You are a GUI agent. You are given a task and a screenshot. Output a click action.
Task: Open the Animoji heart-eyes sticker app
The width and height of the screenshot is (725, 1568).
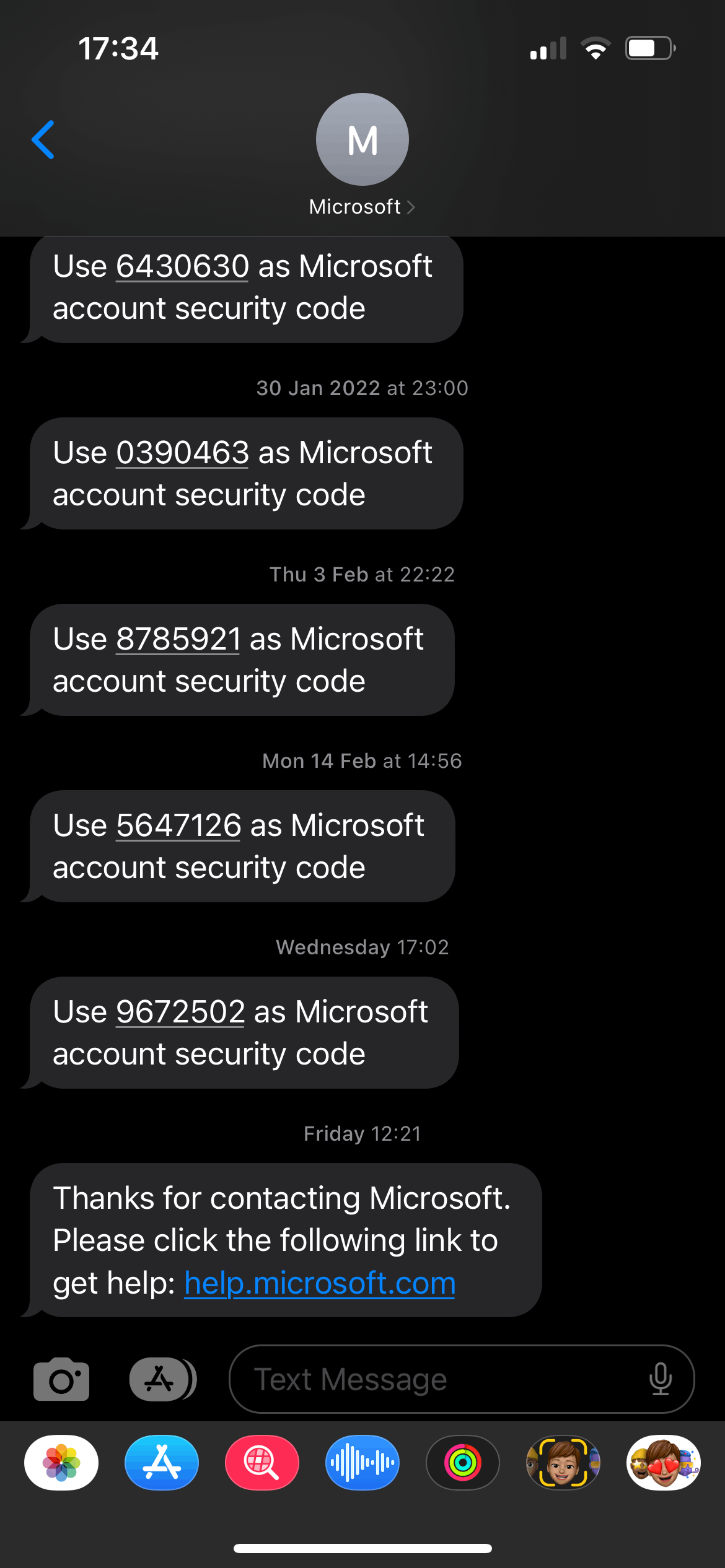click(663, 1462)
